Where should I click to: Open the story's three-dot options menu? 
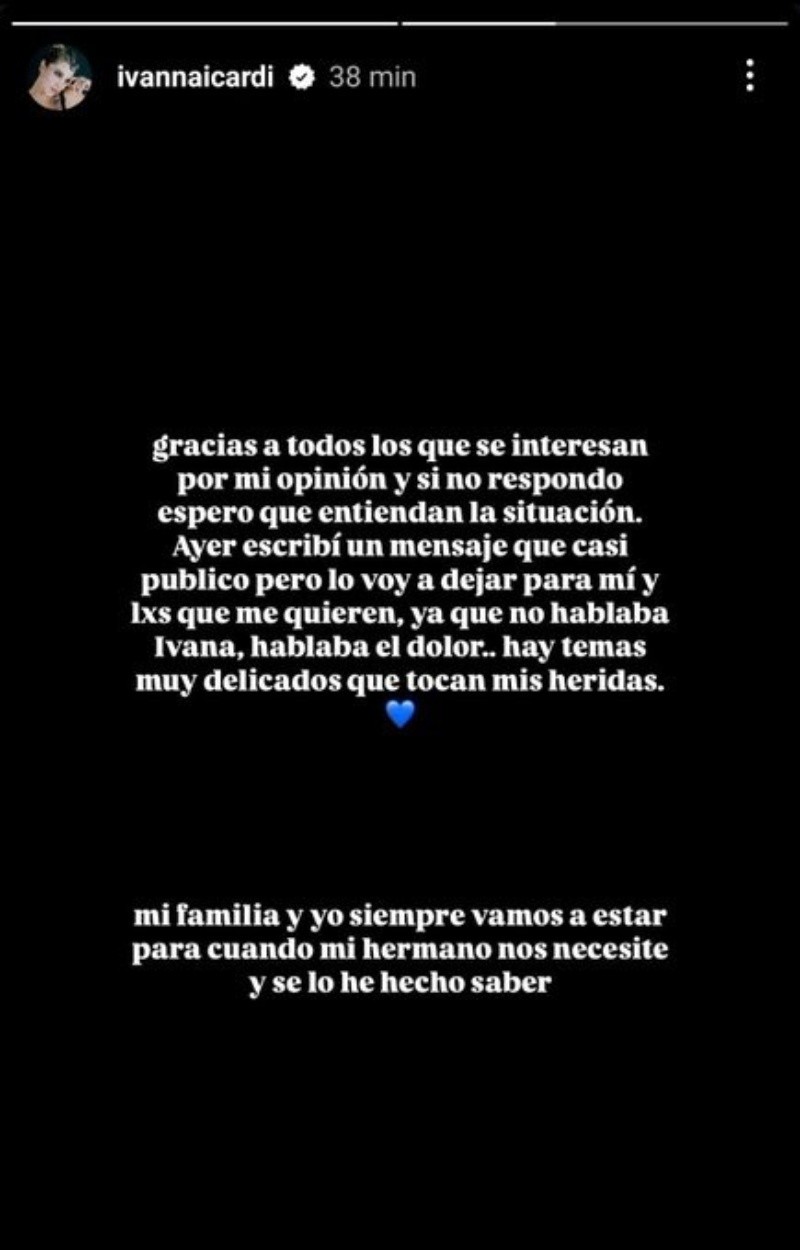(749, 77)
